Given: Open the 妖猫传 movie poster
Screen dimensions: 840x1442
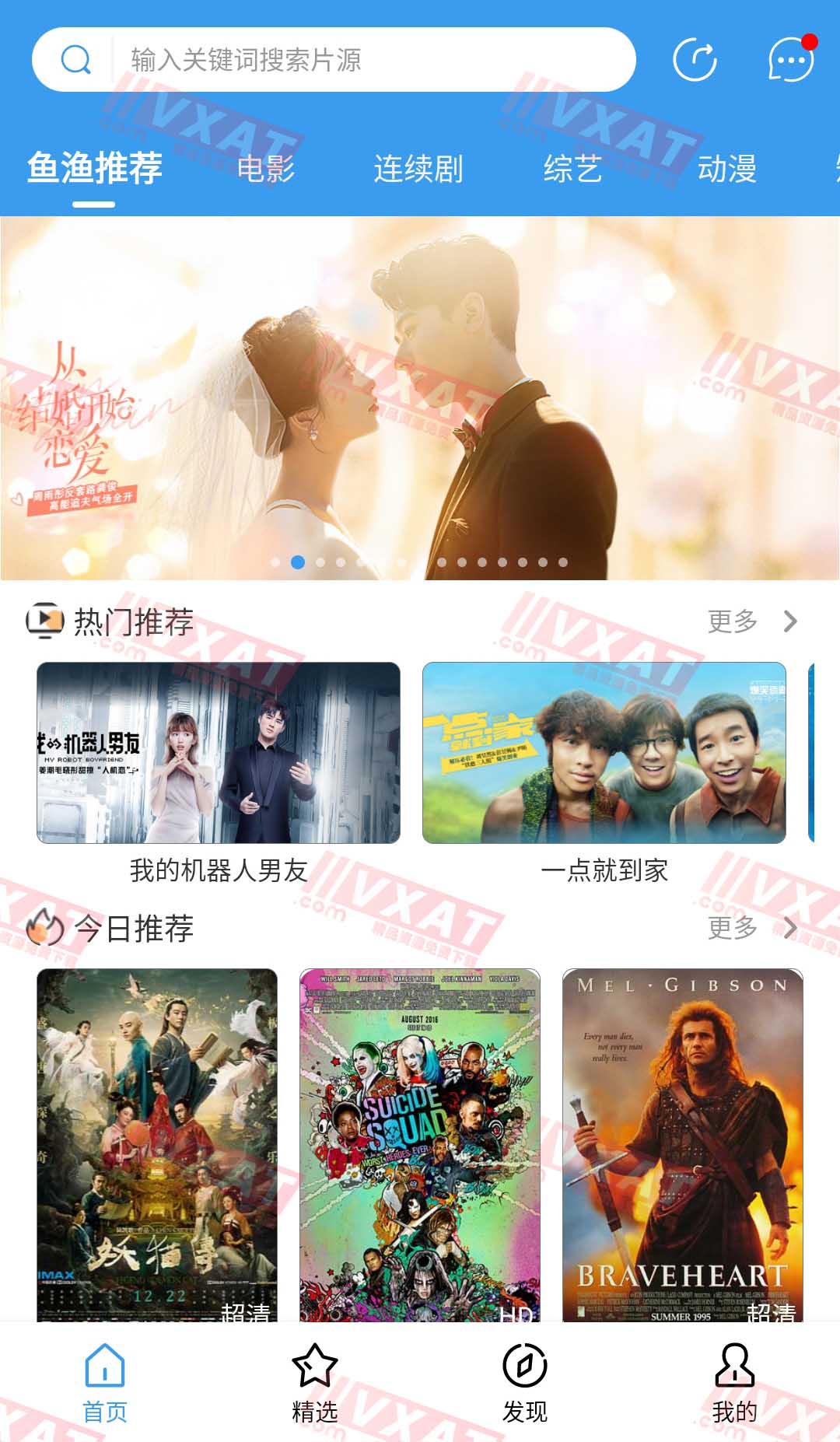Looking at the screenshot, I should coord(157,1143).
